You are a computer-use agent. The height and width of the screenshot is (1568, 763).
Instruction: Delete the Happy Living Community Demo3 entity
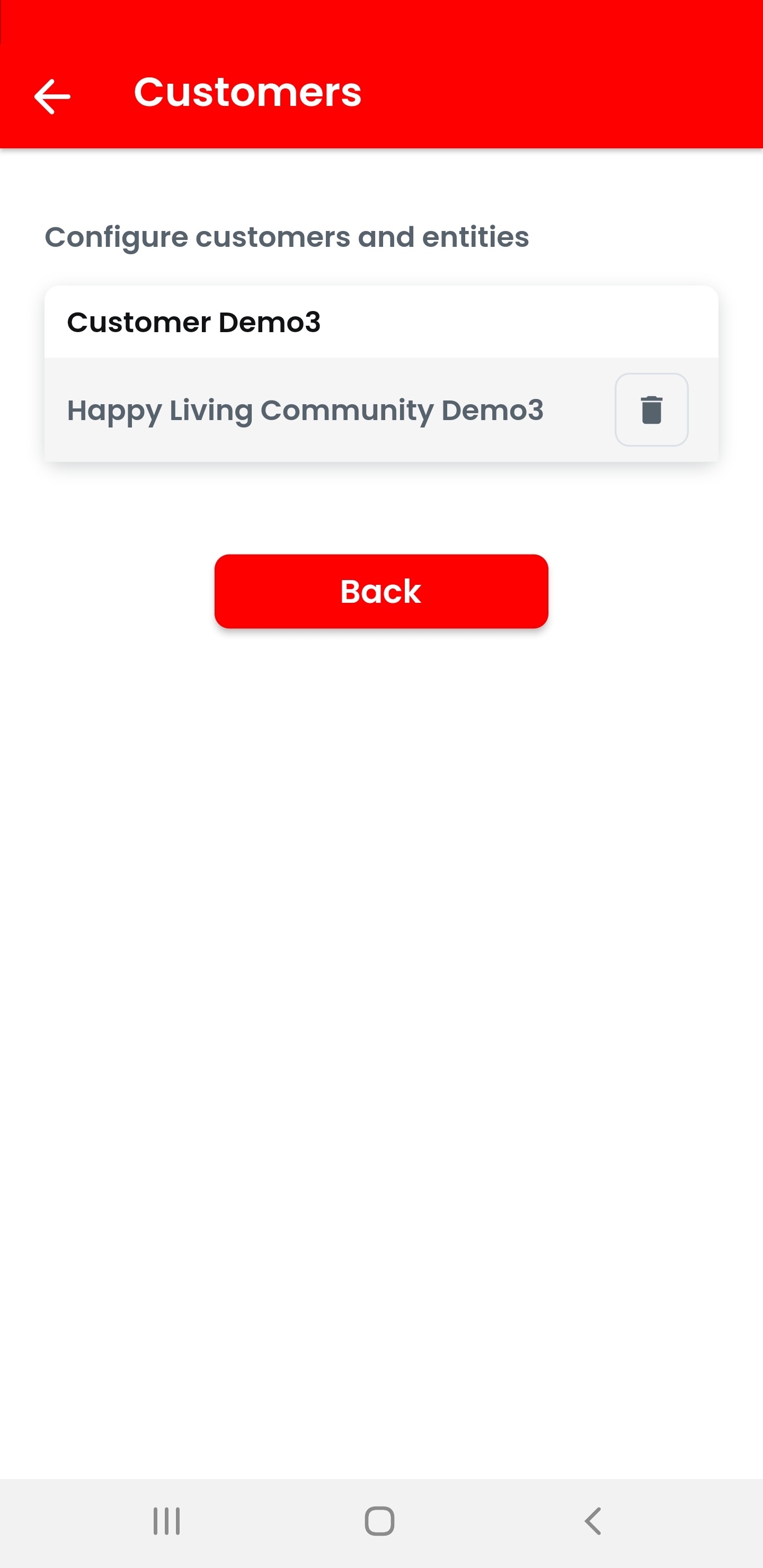point(651,409)
